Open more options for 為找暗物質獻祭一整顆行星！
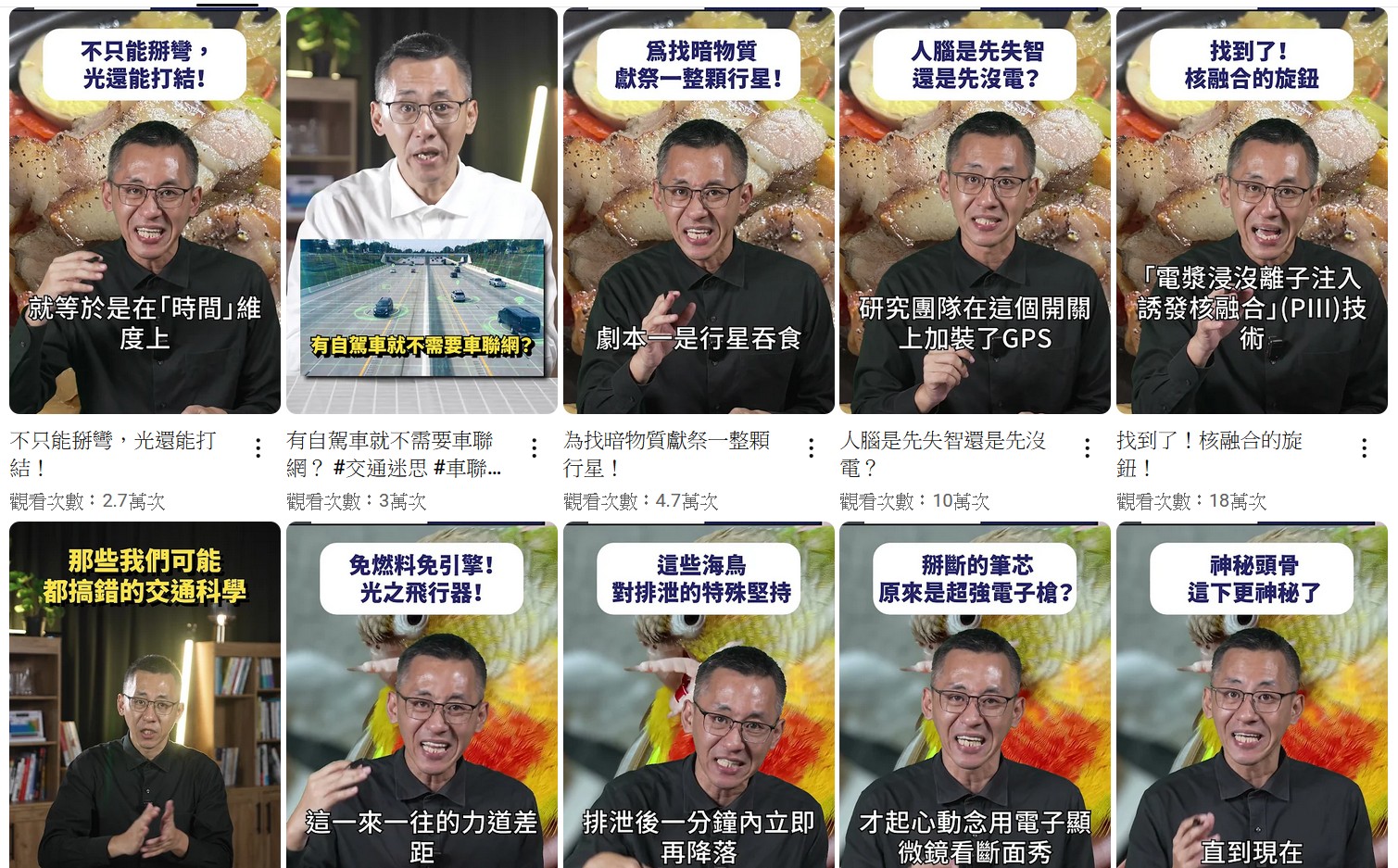1398x868 pixels. click(811, 448)
